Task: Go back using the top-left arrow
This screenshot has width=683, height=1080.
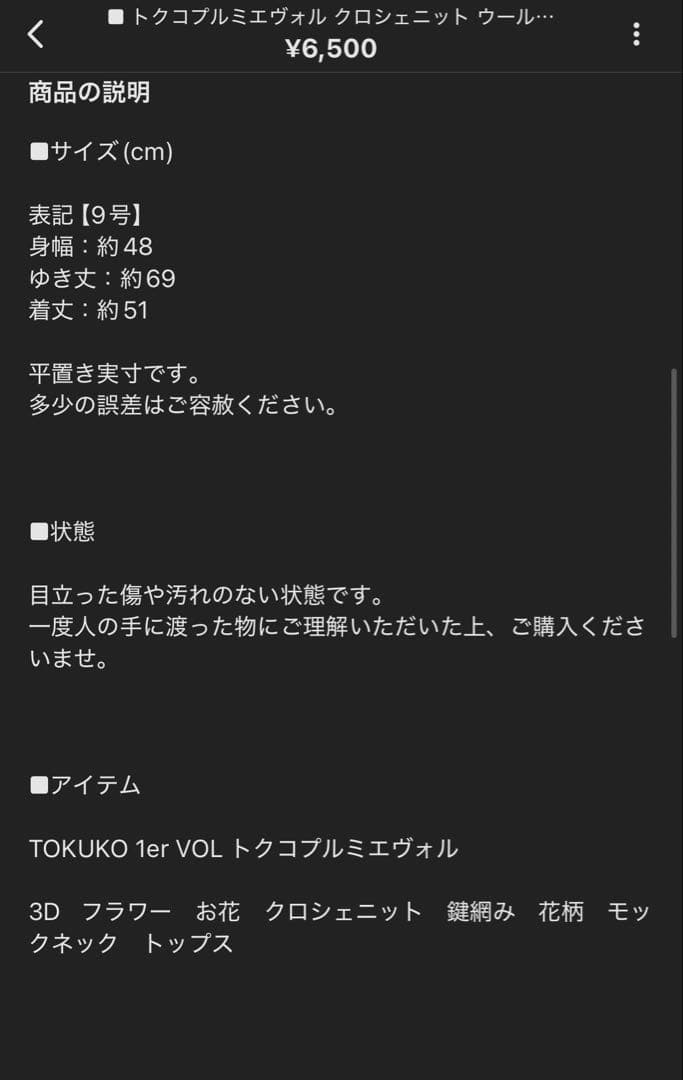Action: (36, 34)
